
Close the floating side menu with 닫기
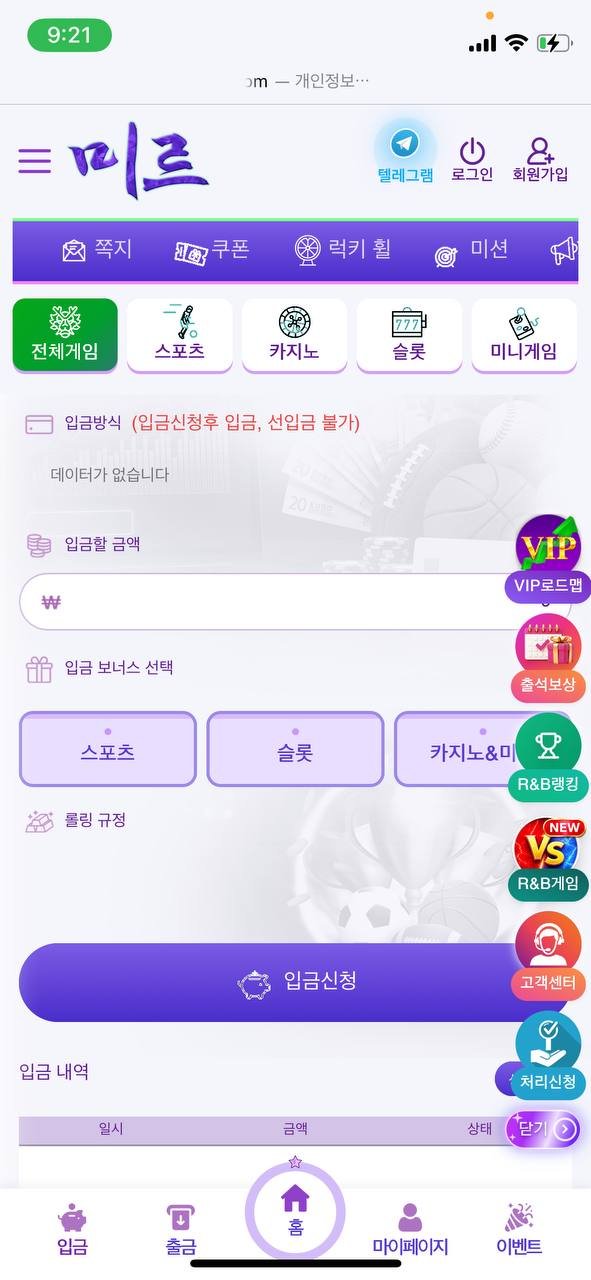click(x=543, y=1129)
